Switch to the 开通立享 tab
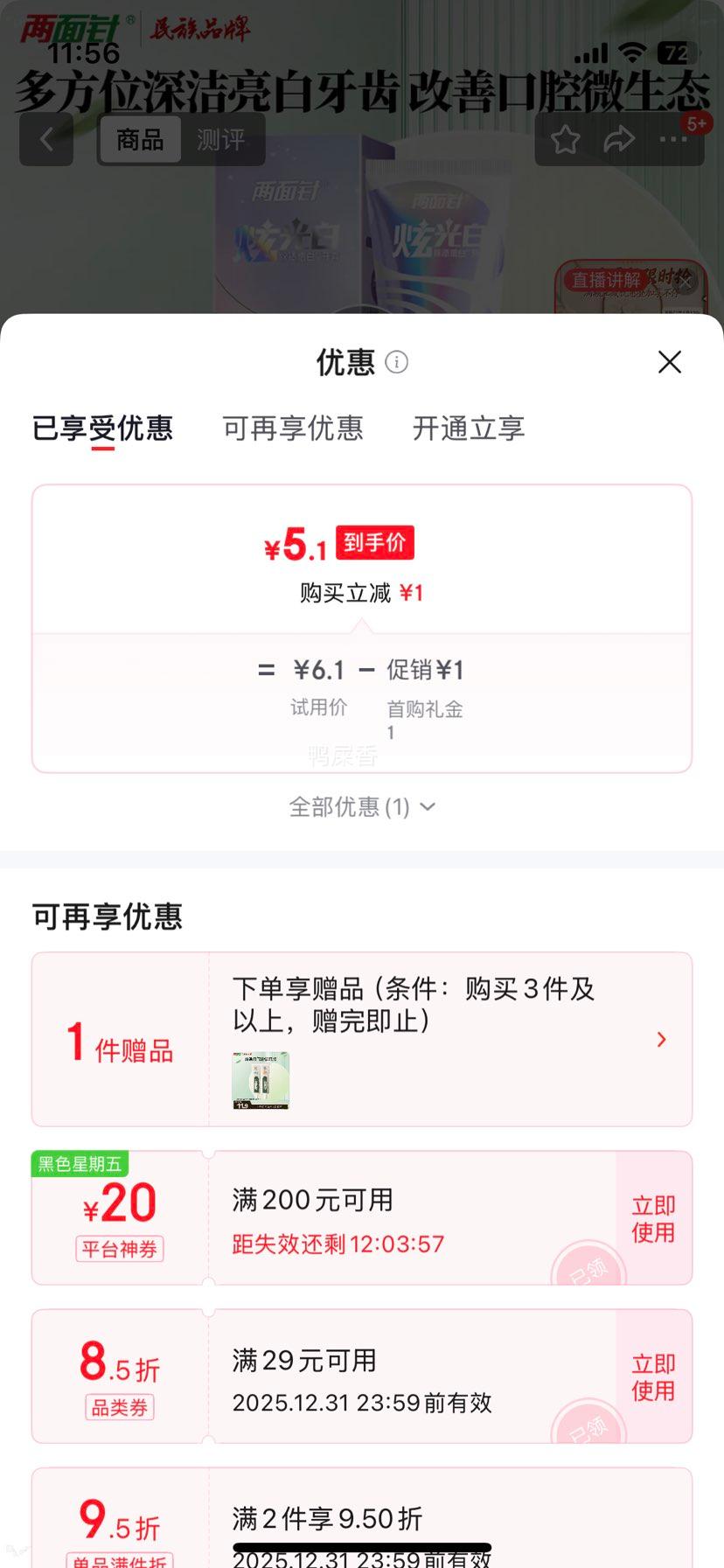 (x=468, y=429)
